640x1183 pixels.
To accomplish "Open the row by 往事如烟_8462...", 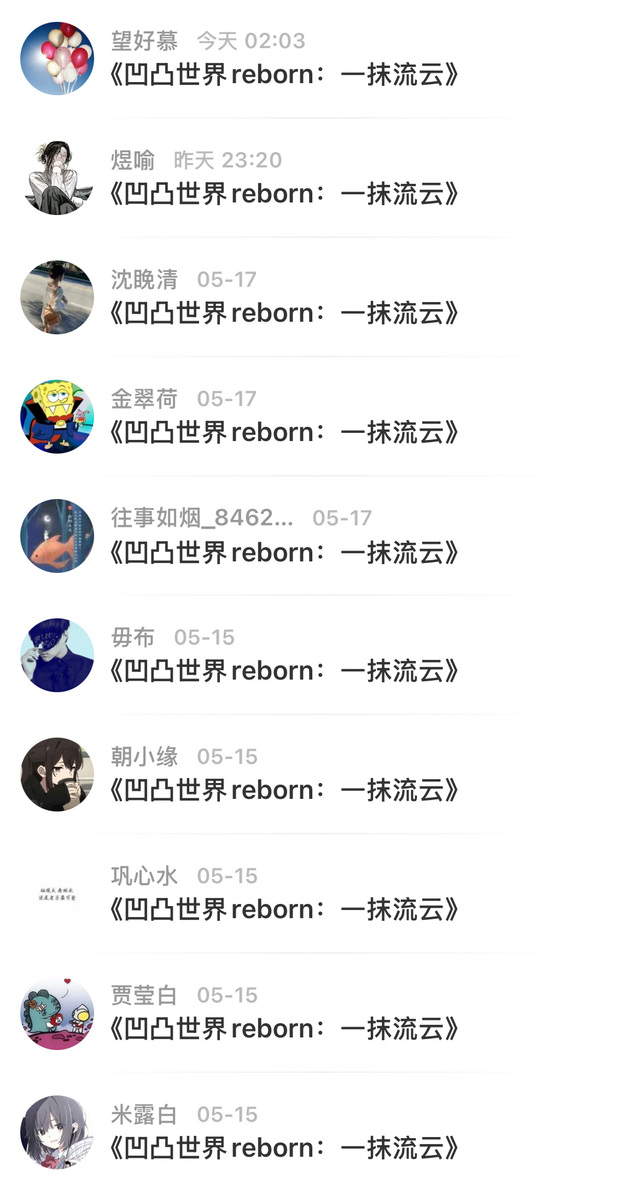I will [x=284, y=552].
